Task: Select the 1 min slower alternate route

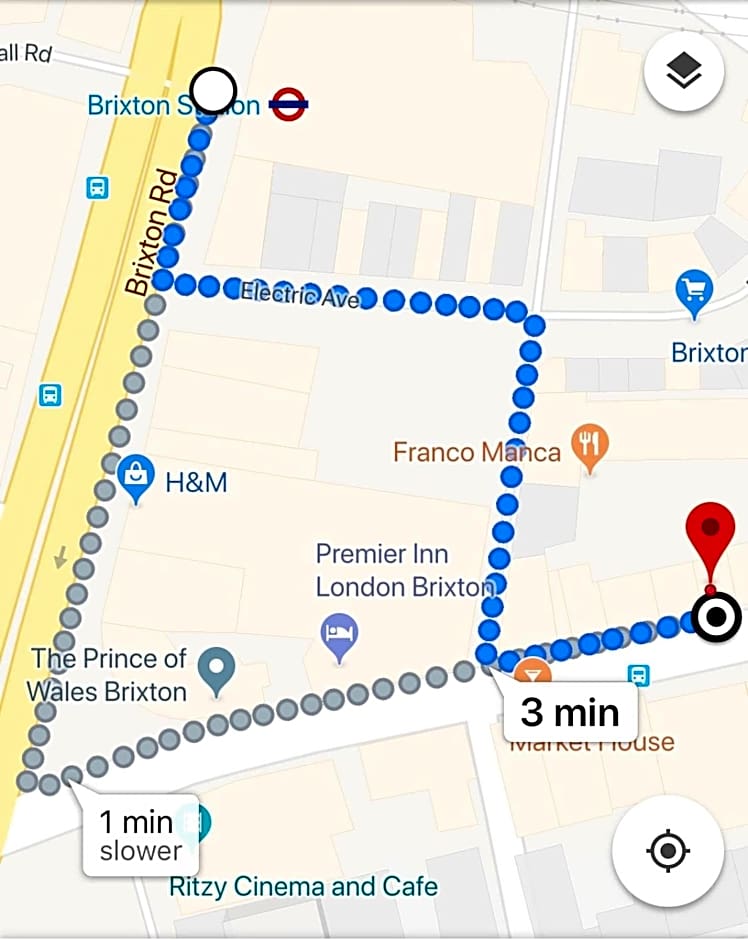Action: [x=141, y=836]
